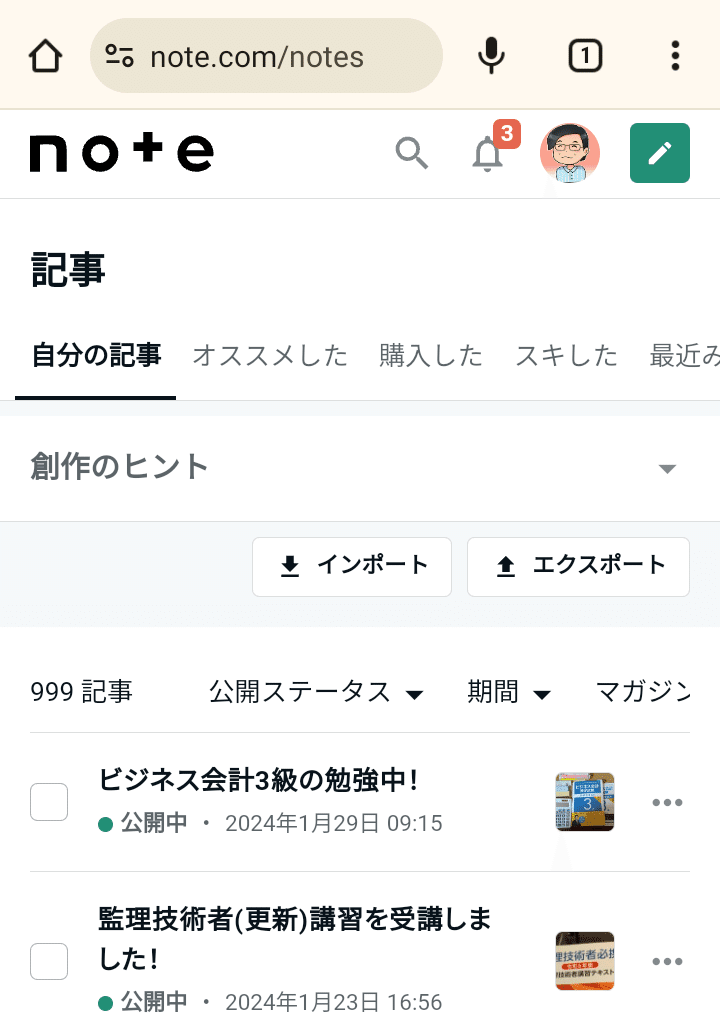Open more options for 監理技術者(更新)講習 article
Image resolution: width=720 pixels, height=1030 pixels.
[x=667, y=961]
